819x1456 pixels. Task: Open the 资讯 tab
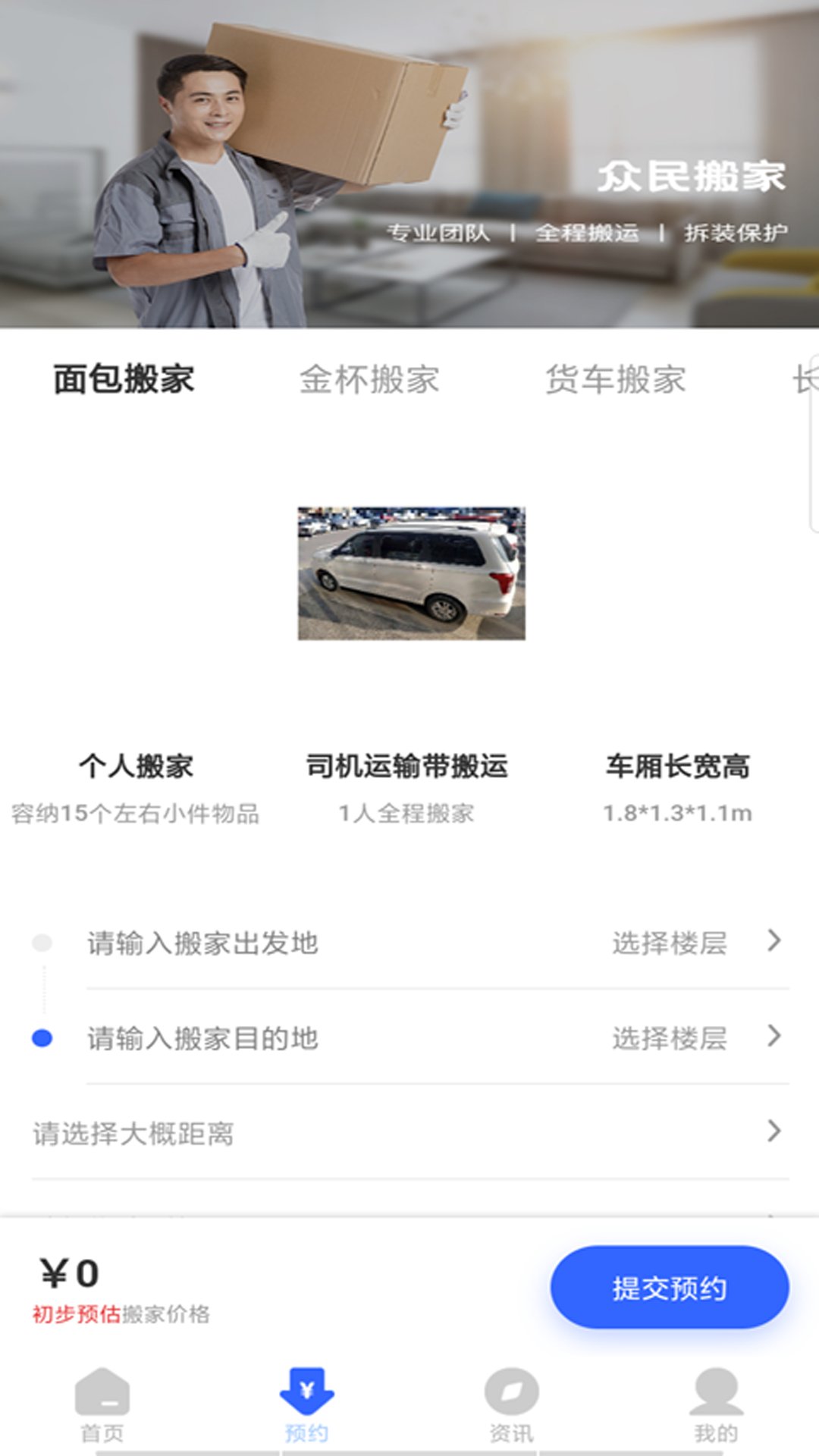(x=512, y=1406)
